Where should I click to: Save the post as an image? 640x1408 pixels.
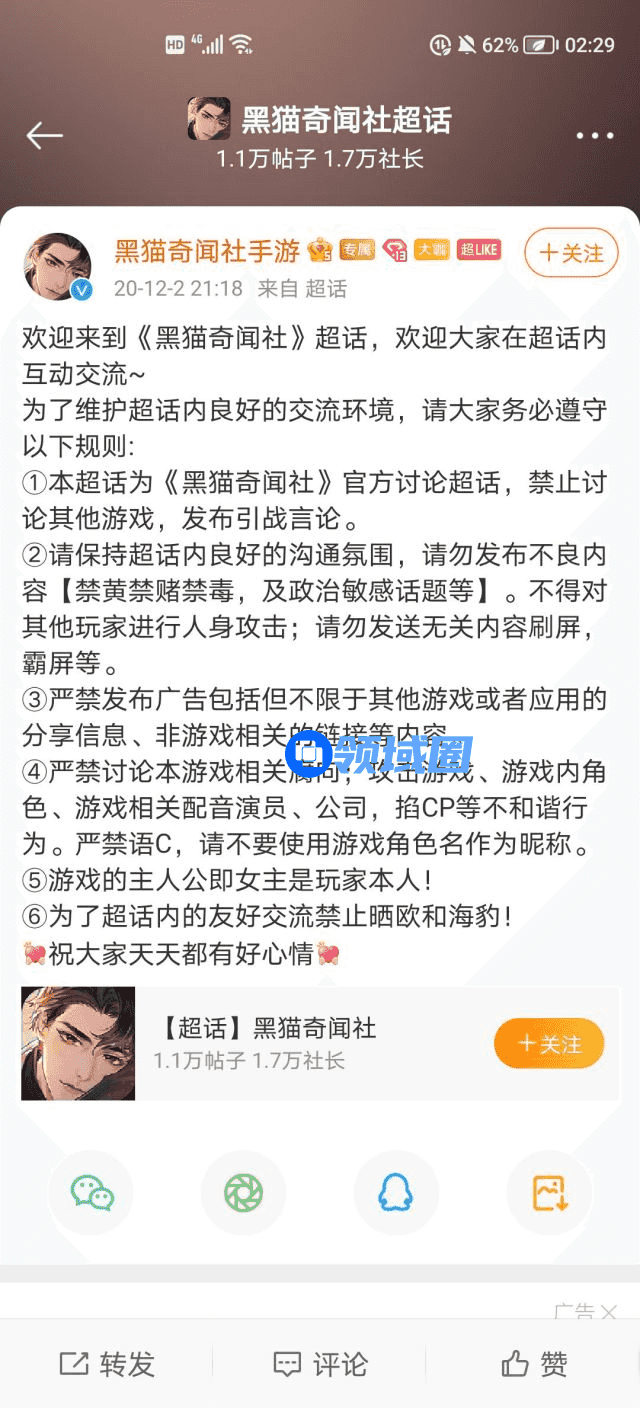pos(550,1193)
